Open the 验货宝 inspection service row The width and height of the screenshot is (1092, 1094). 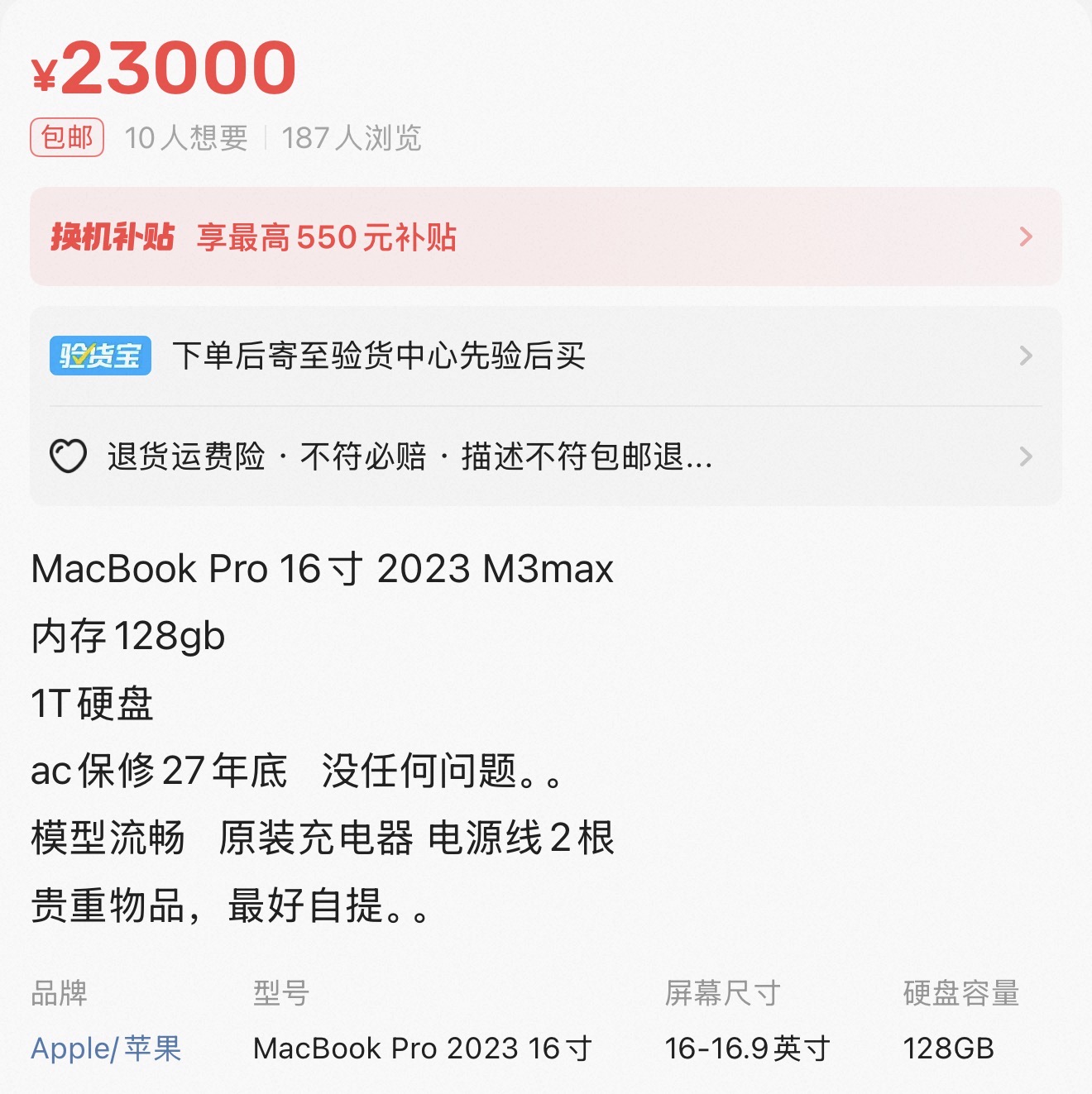pos(545,356)
